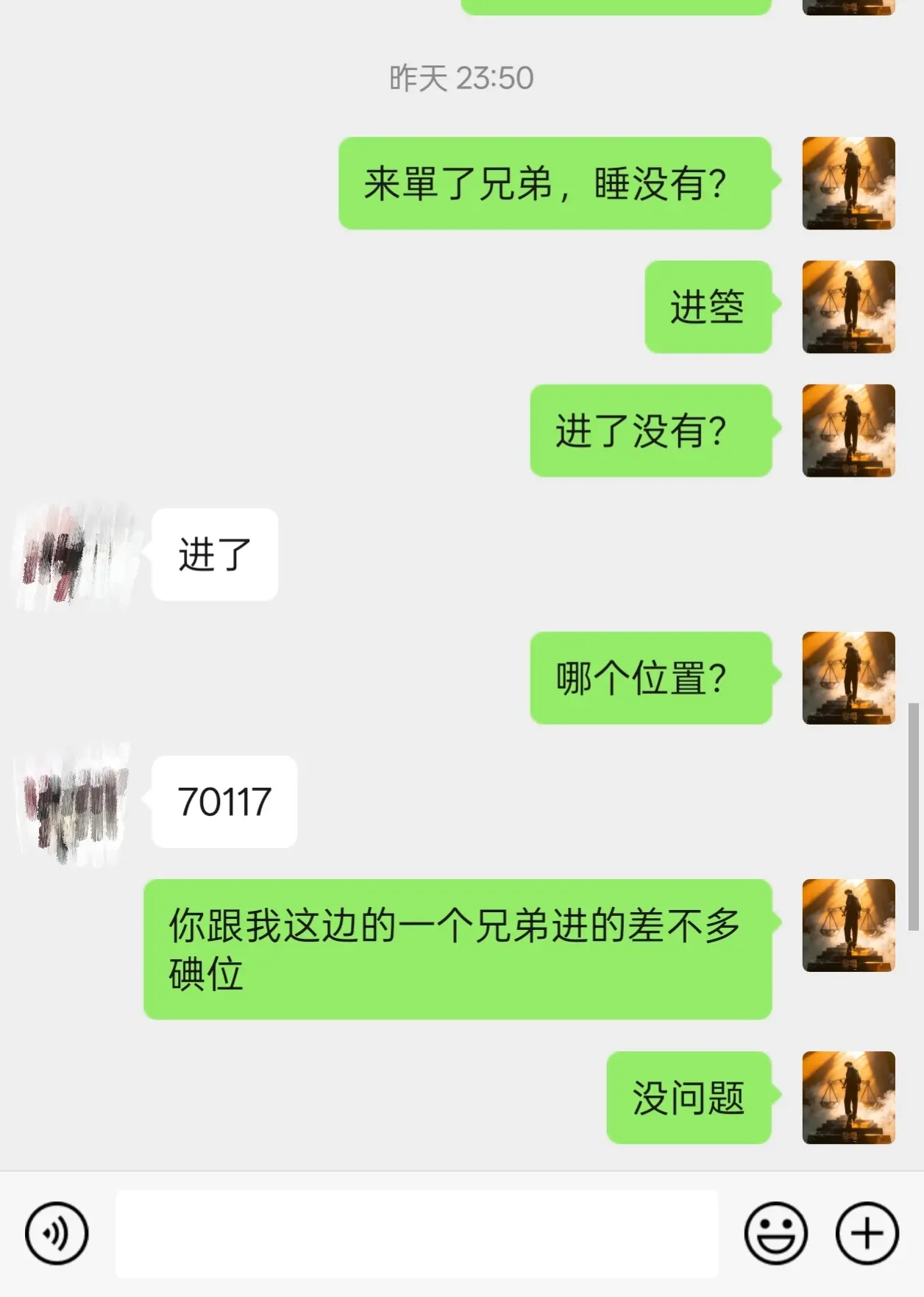The width and height of the screenshot is (924, 1297).
Task: Select the '没问题' message bubble
Action: tap(688, 1096)
